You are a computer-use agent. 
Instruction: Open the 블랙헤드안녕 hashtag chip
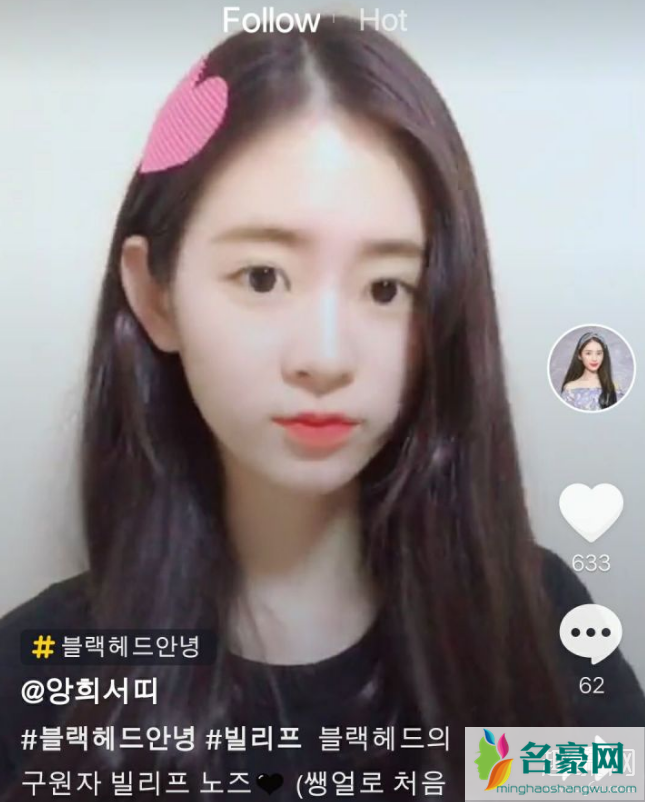point(118,645)
